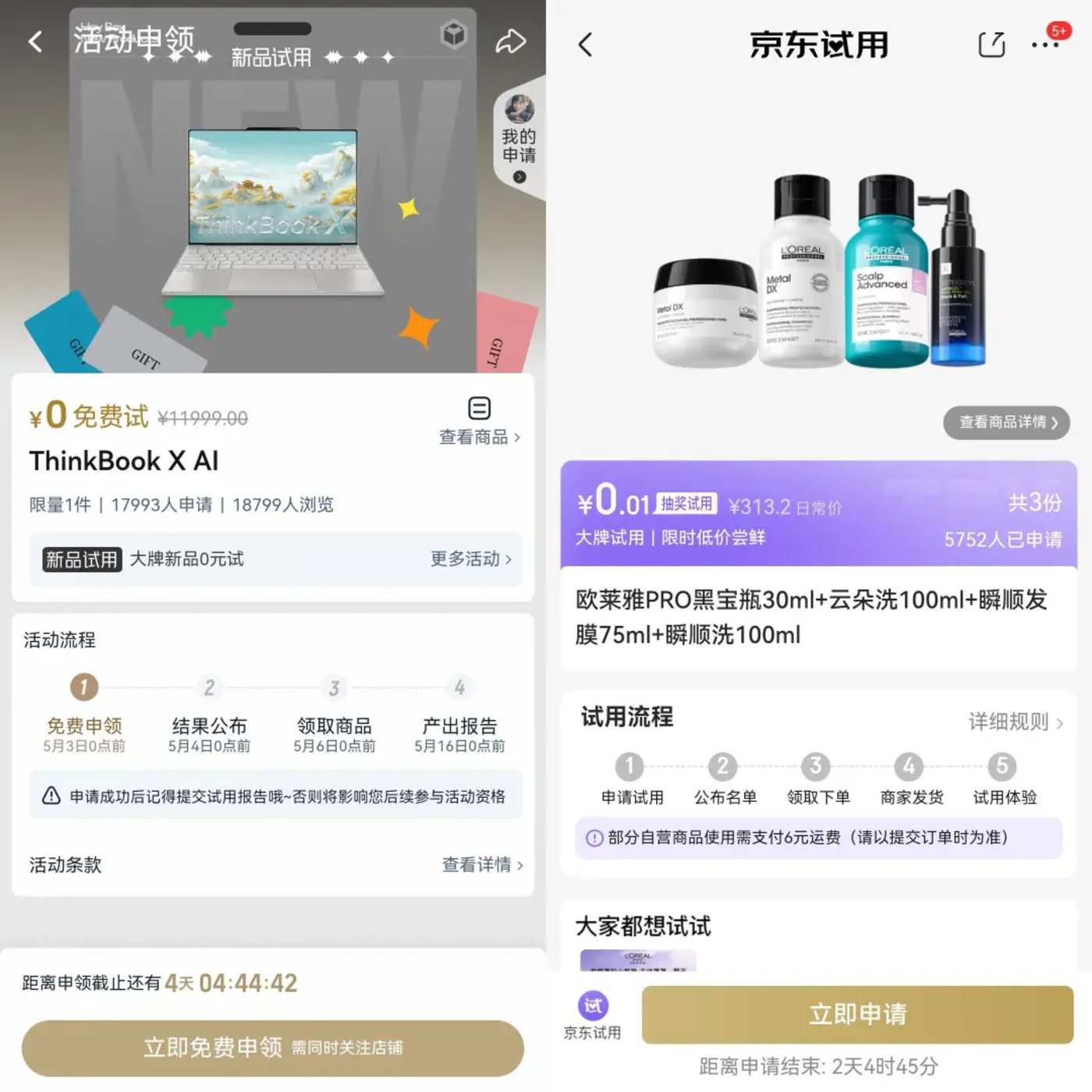1092x1092 pixels.
Task: Tap 立即申请 button
Action: (x=857, y=1014)
